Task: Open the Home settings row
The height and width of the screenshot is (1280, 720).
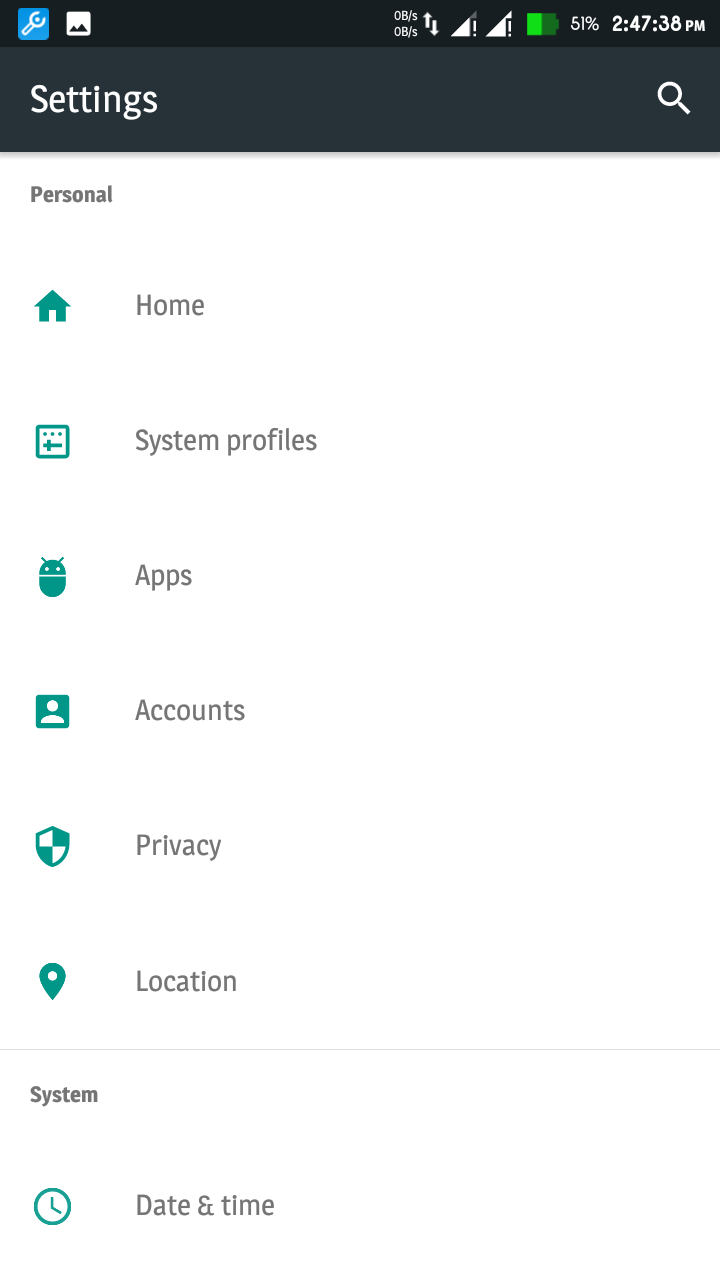Action: pos(170,306)
